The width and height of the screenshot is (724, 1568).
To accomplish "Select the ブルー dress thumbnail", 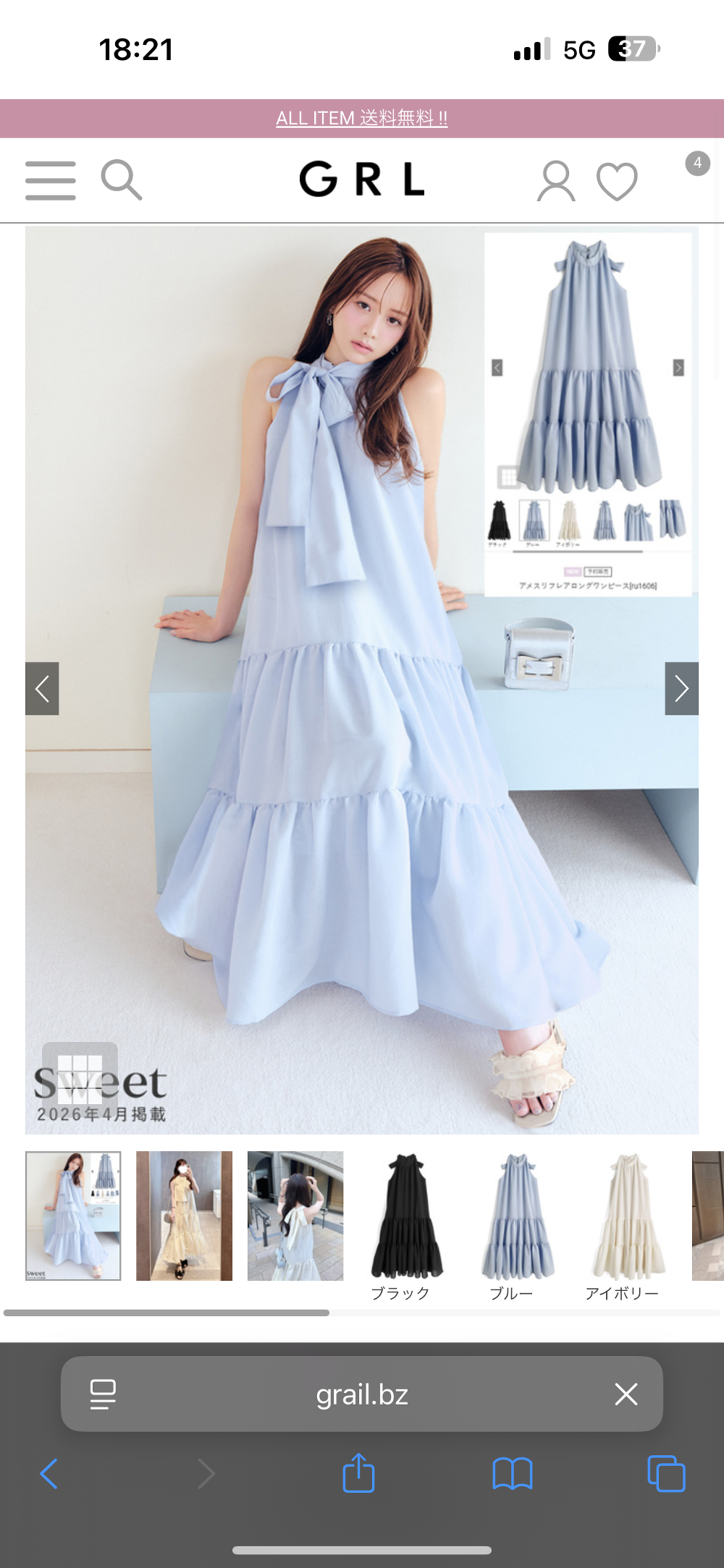I will [517, 1224].
